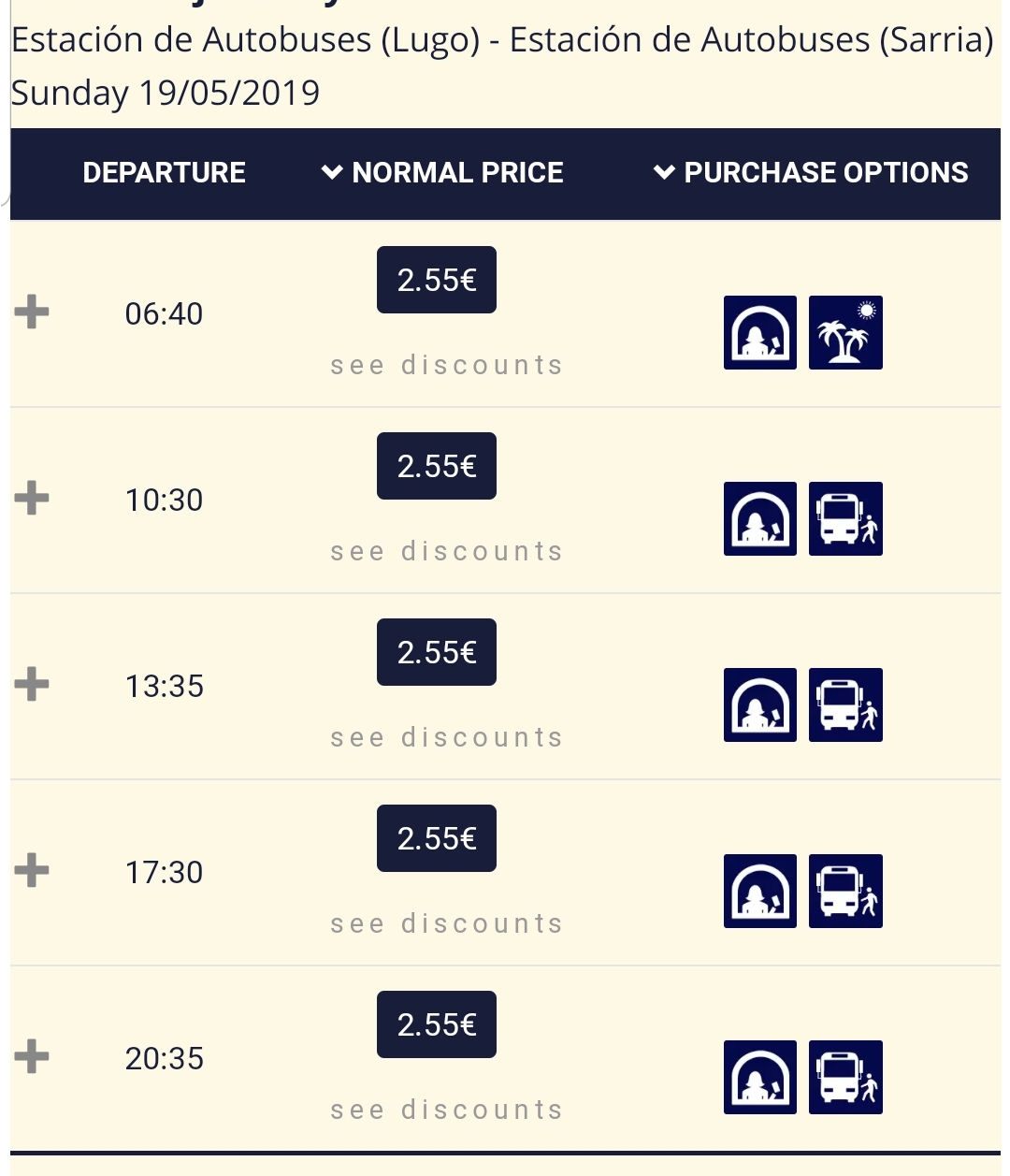This screenshot has width=1010, height=1176.
Task: Show discounts for the 20:35 bus
Action: coord(447,1110)
